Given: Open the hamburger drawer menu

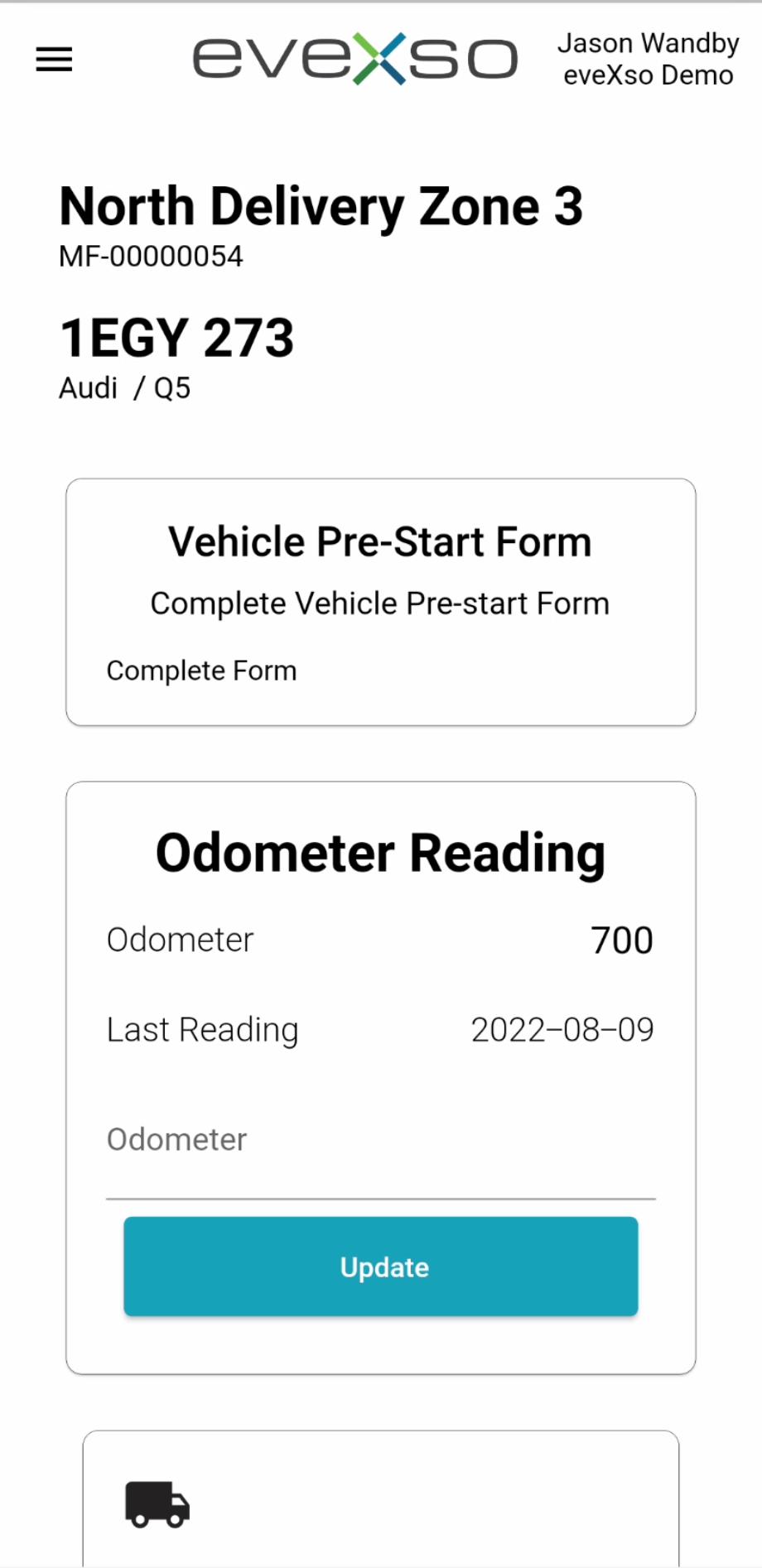Looking at the screenshot, I should 54,59.
